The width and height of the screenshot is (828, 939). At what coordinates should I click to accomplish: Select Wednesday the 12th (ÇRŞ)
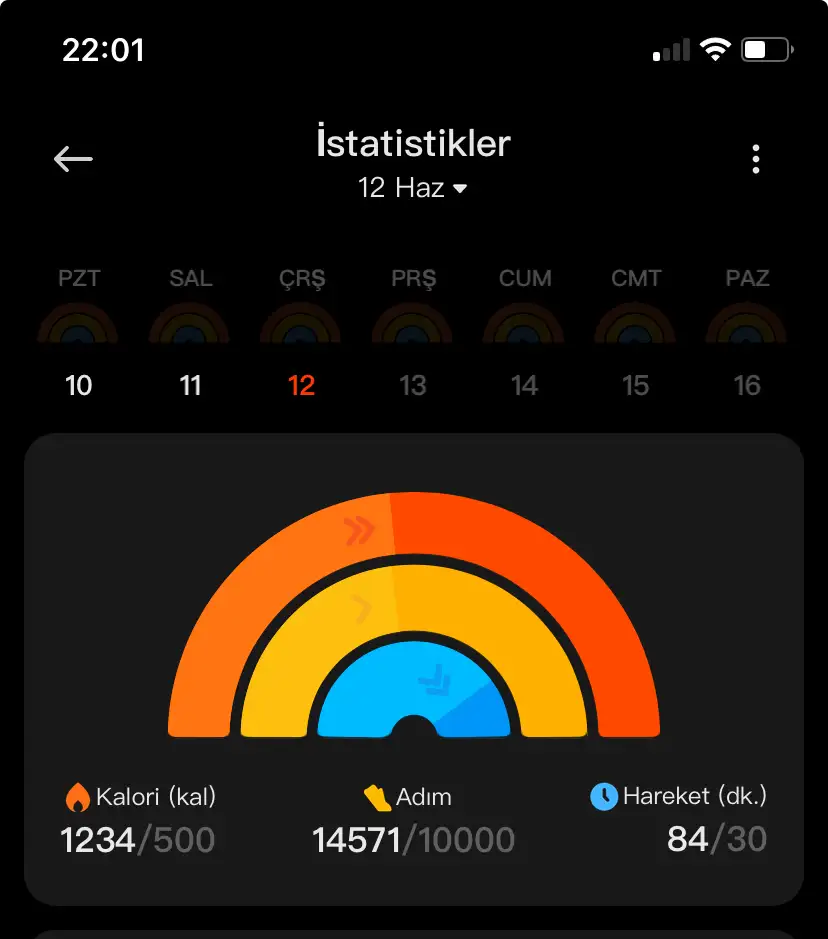[301, 330]
